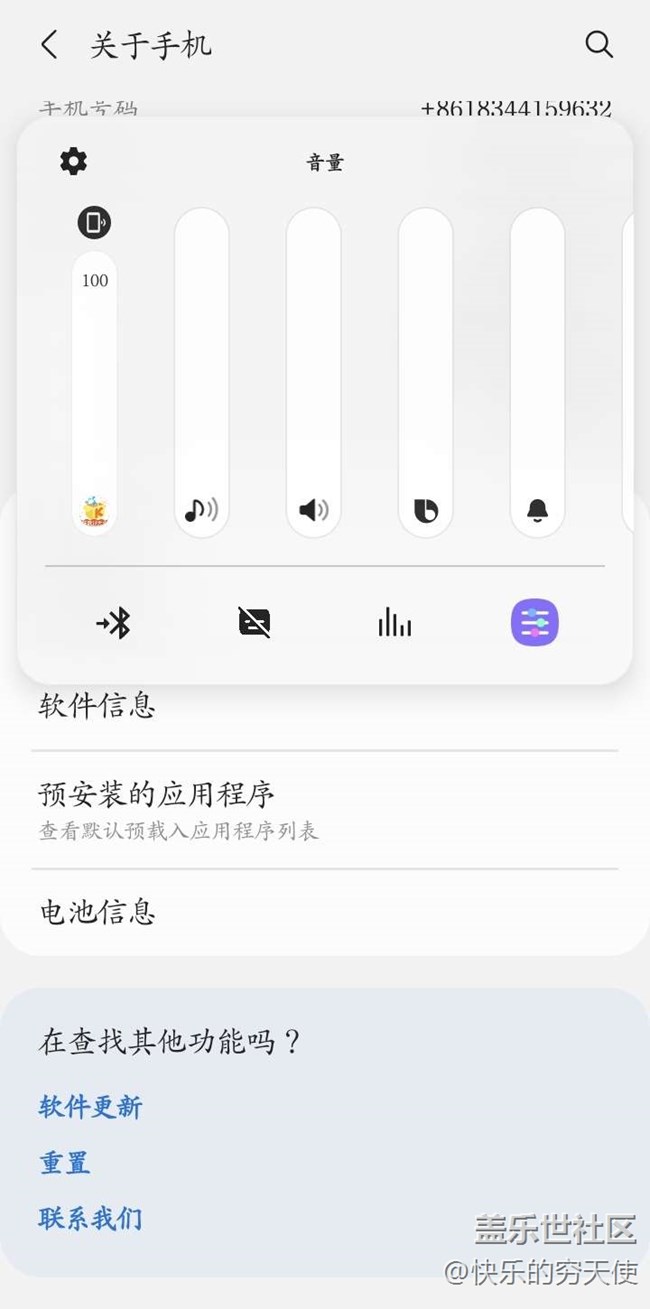Open 预安装的应用程序 list
Screen dimensions: 650x1309
[x=156, y=795]
